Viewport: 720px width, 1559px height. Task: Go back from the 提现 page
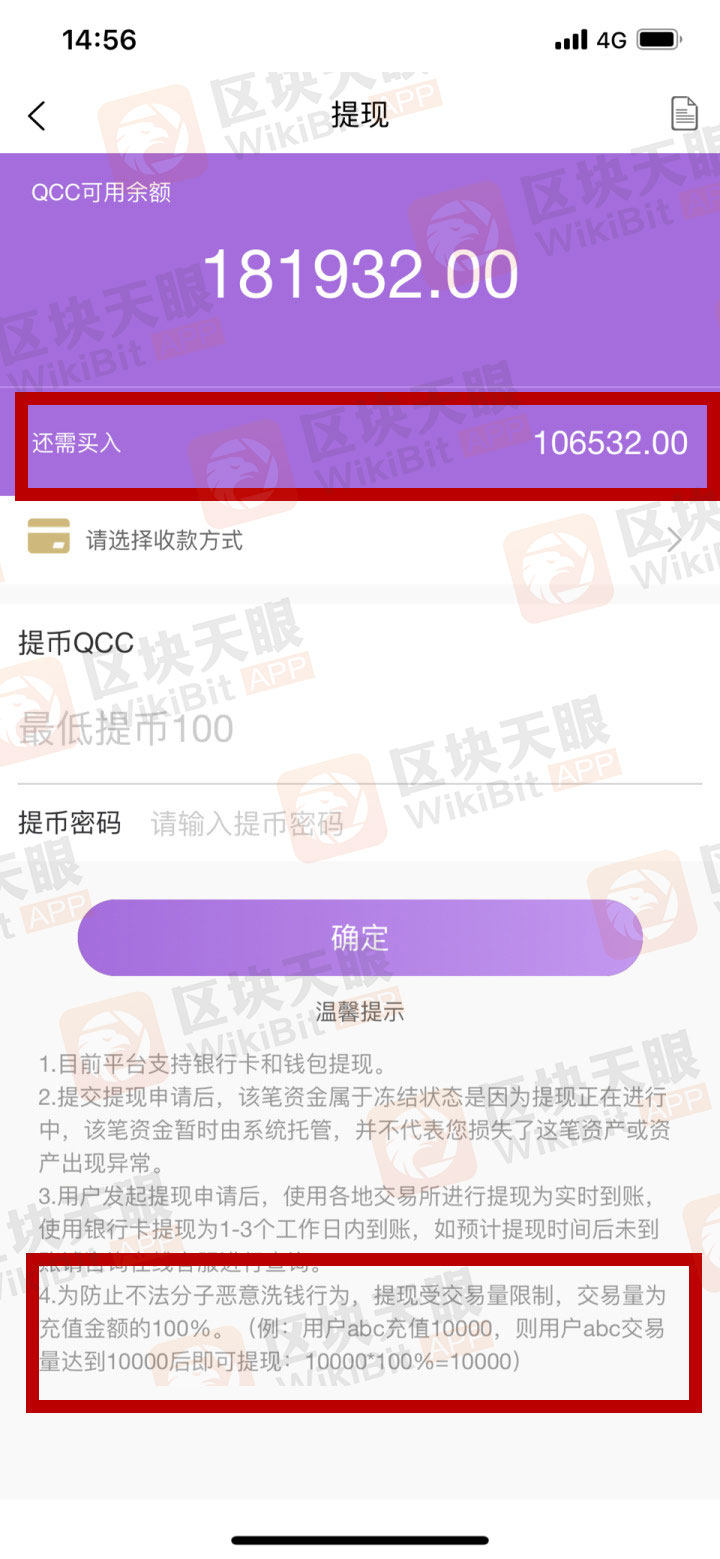37,116
